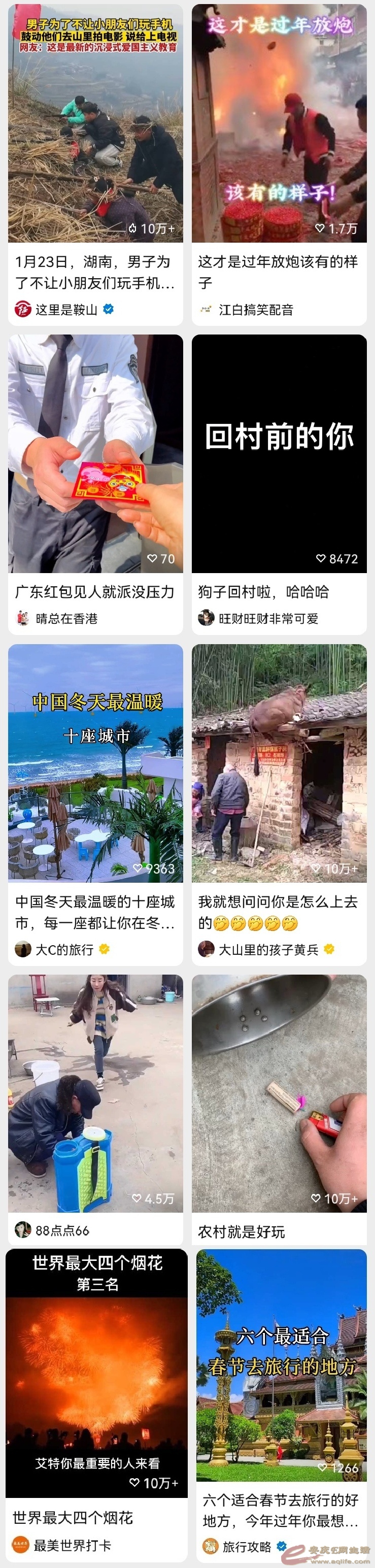Open the video 广东红包见人就派没压力

95,453
